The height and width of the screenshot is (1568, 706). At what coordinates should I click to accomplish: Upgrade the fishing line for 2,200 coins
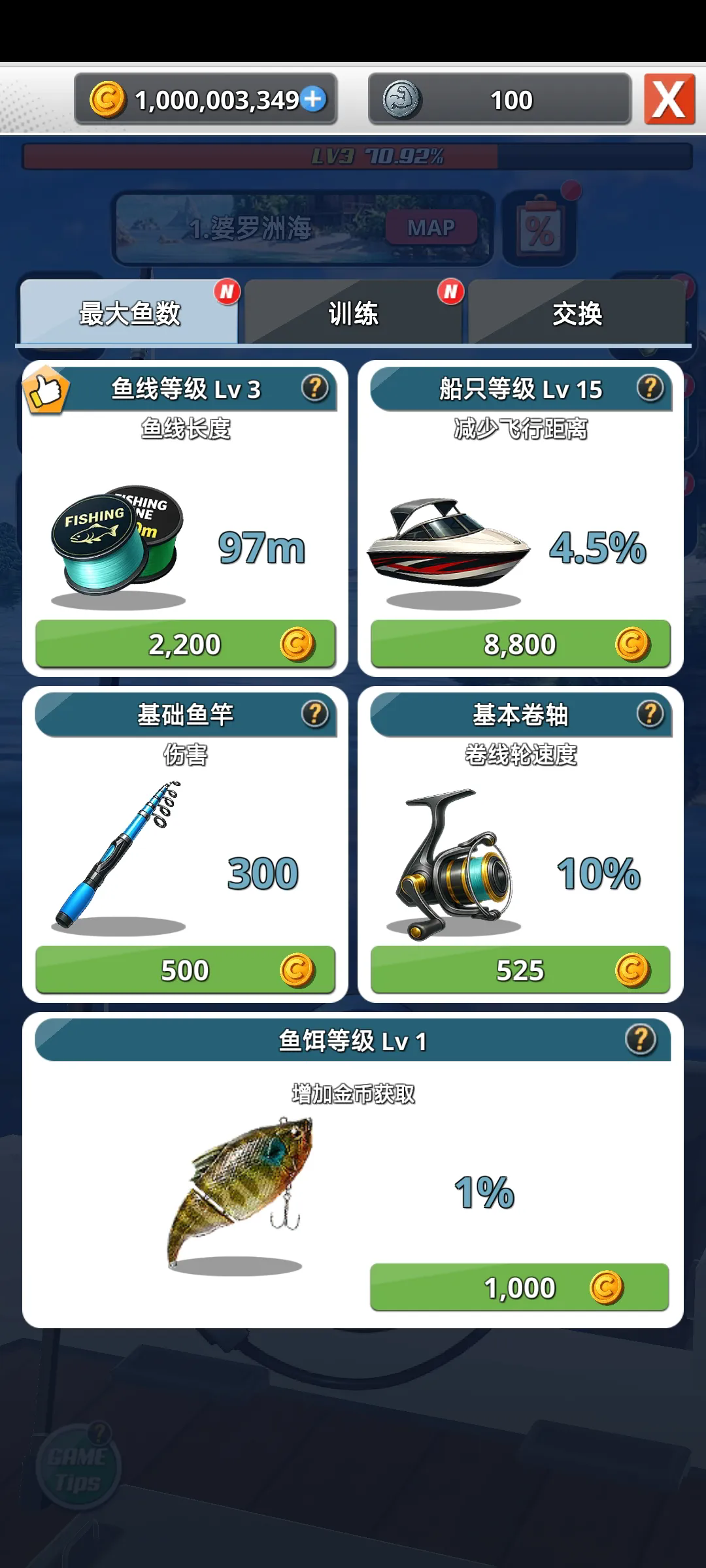coord(185,644)
